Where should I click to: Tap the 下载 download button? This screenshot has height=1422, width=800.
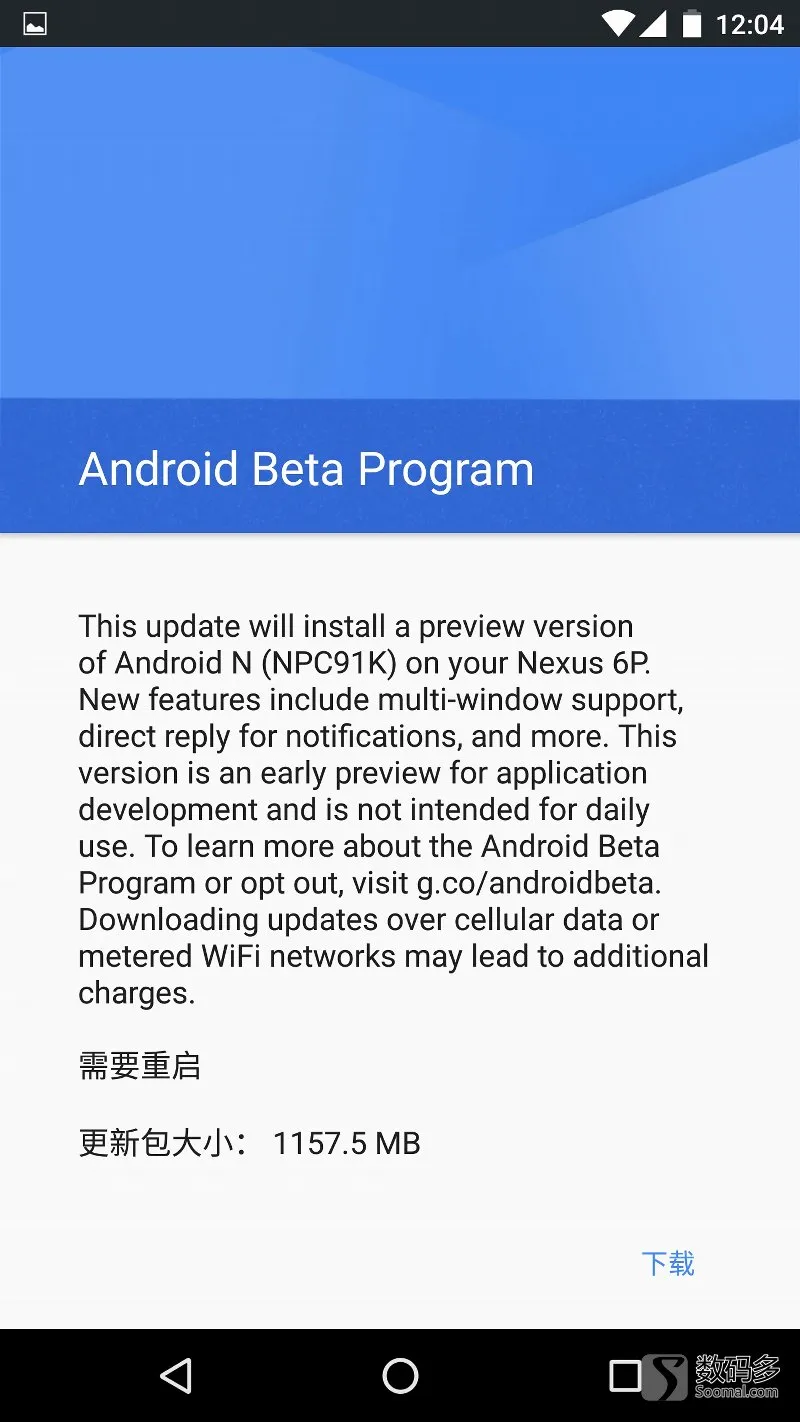pyautogui.click(x=667, y=1263)
